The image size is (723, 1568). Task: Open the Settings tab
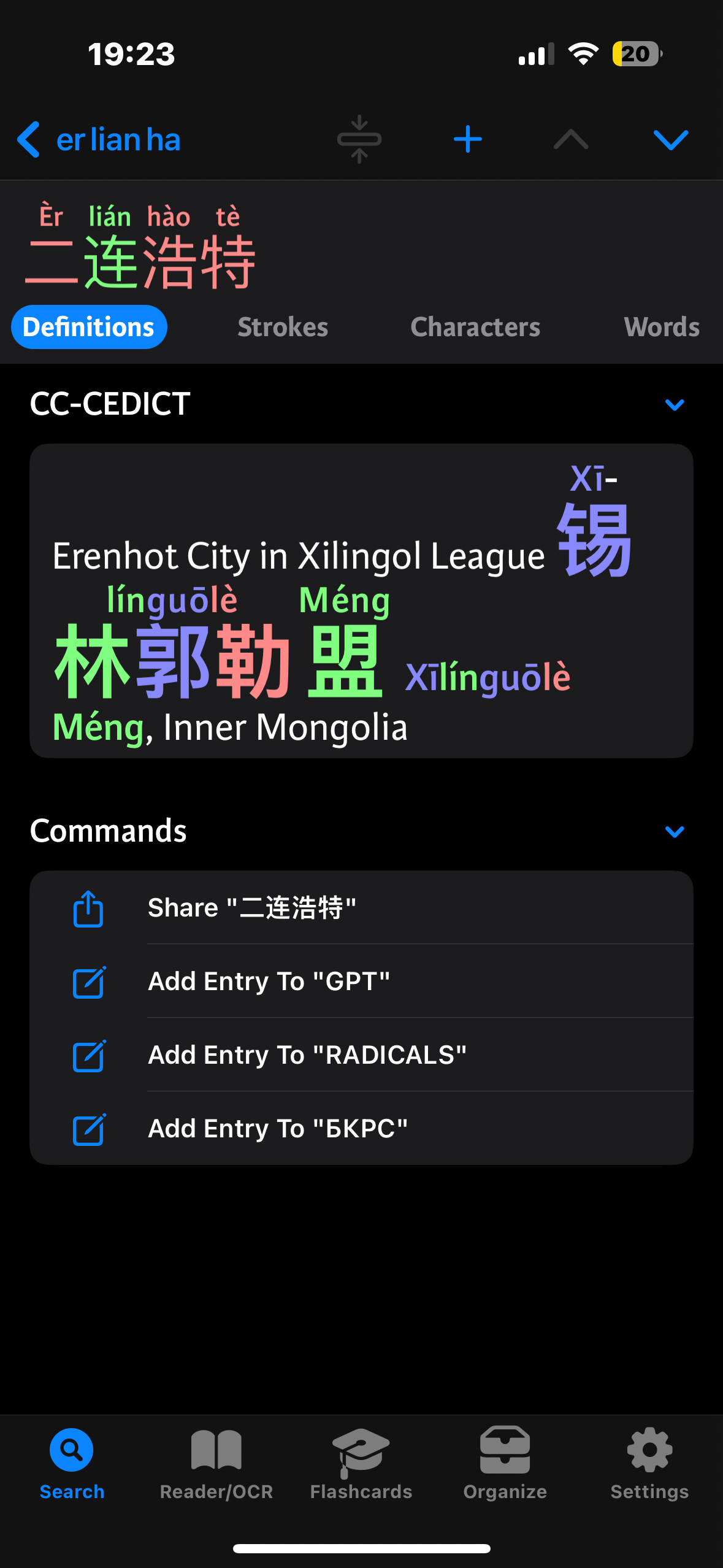[650, 1464]
